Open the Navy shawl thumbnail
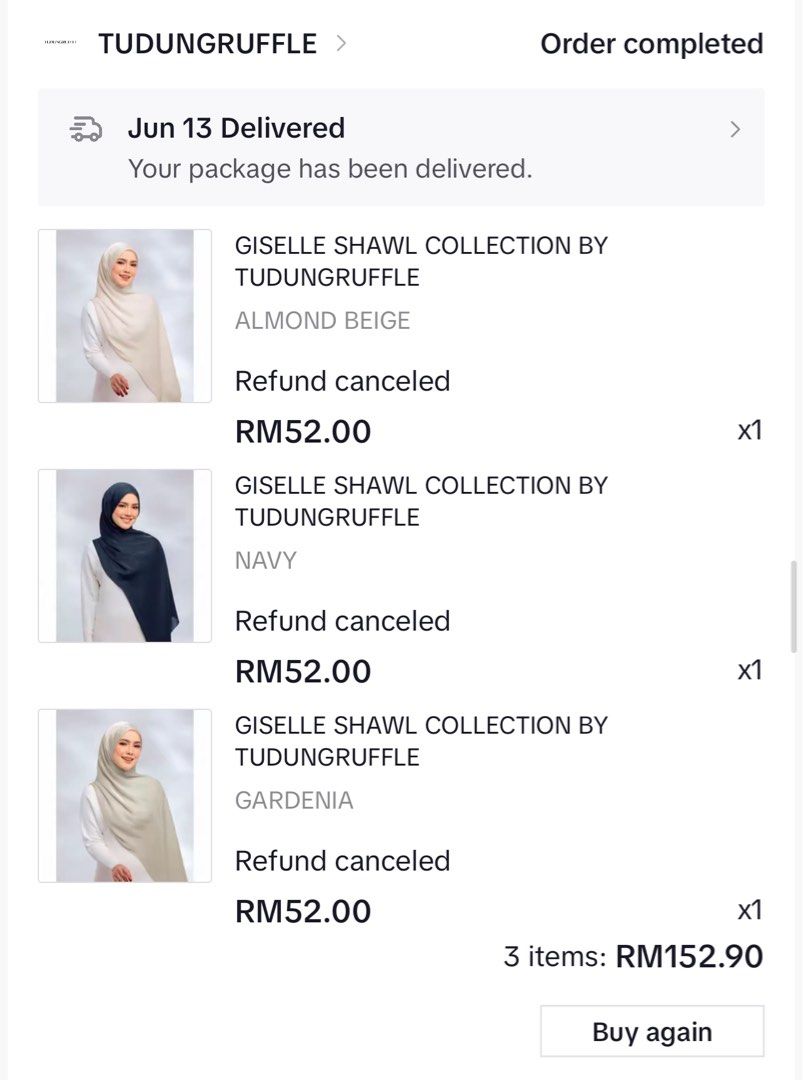 tap(123, 554)
